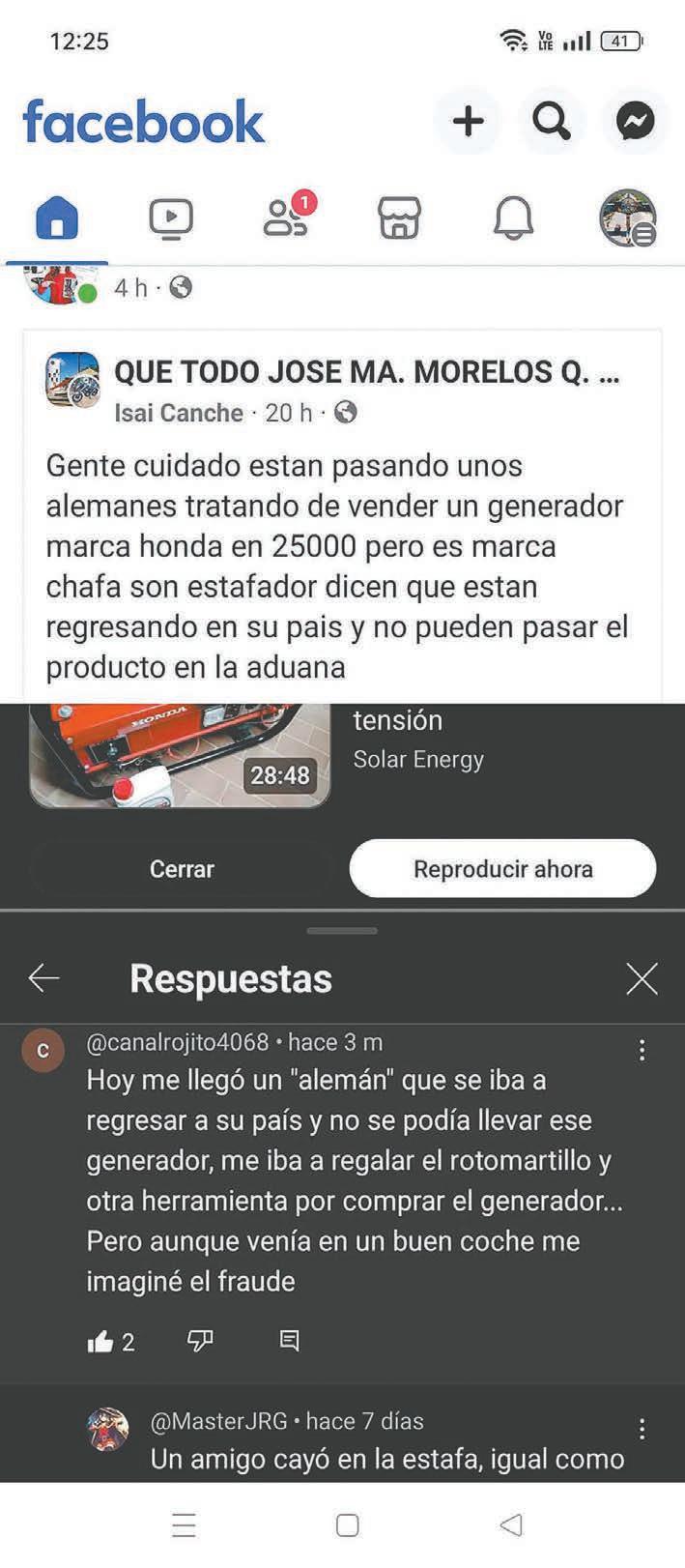The image size is (685, 1568).
Task: Go to the Marketplace tab
Action: click(x=399, y=218)
